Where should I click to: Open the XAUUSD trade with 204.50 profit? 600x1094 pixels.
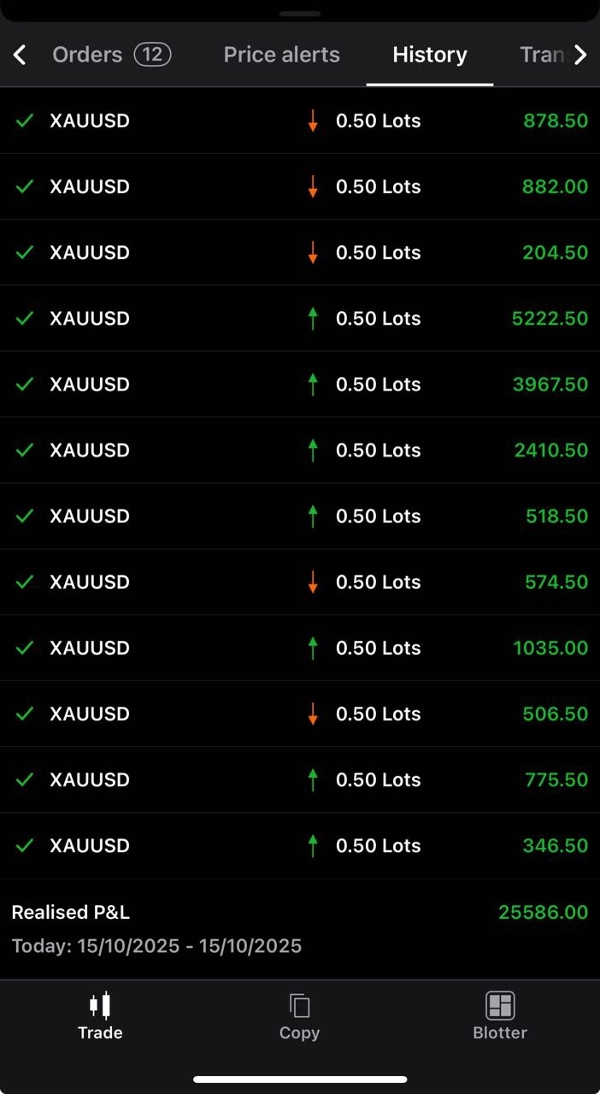(x=300, y=253)
